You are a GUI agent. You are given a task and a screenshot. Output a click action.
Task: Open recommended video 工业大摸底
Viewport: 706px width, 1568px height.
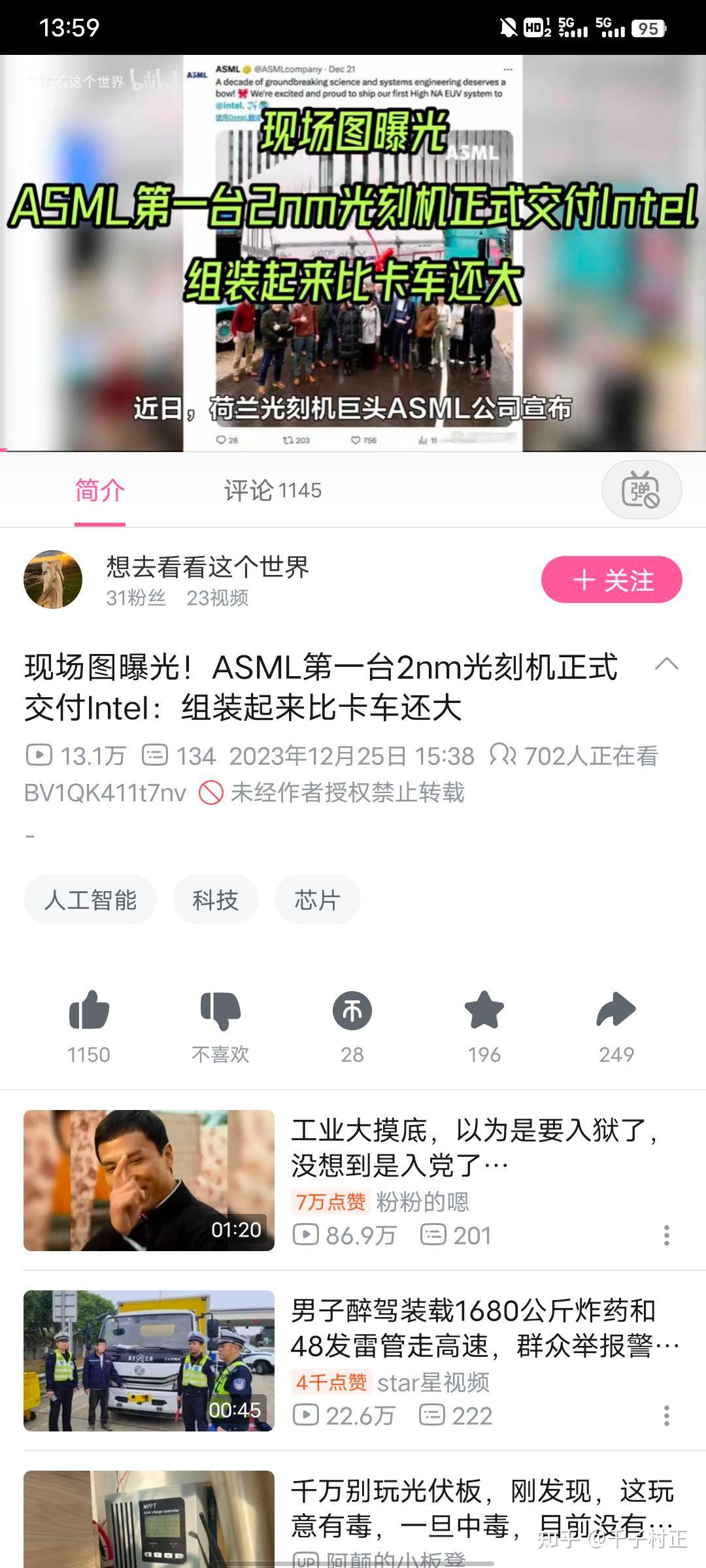pyautogui.click(x=353, y=1180)
